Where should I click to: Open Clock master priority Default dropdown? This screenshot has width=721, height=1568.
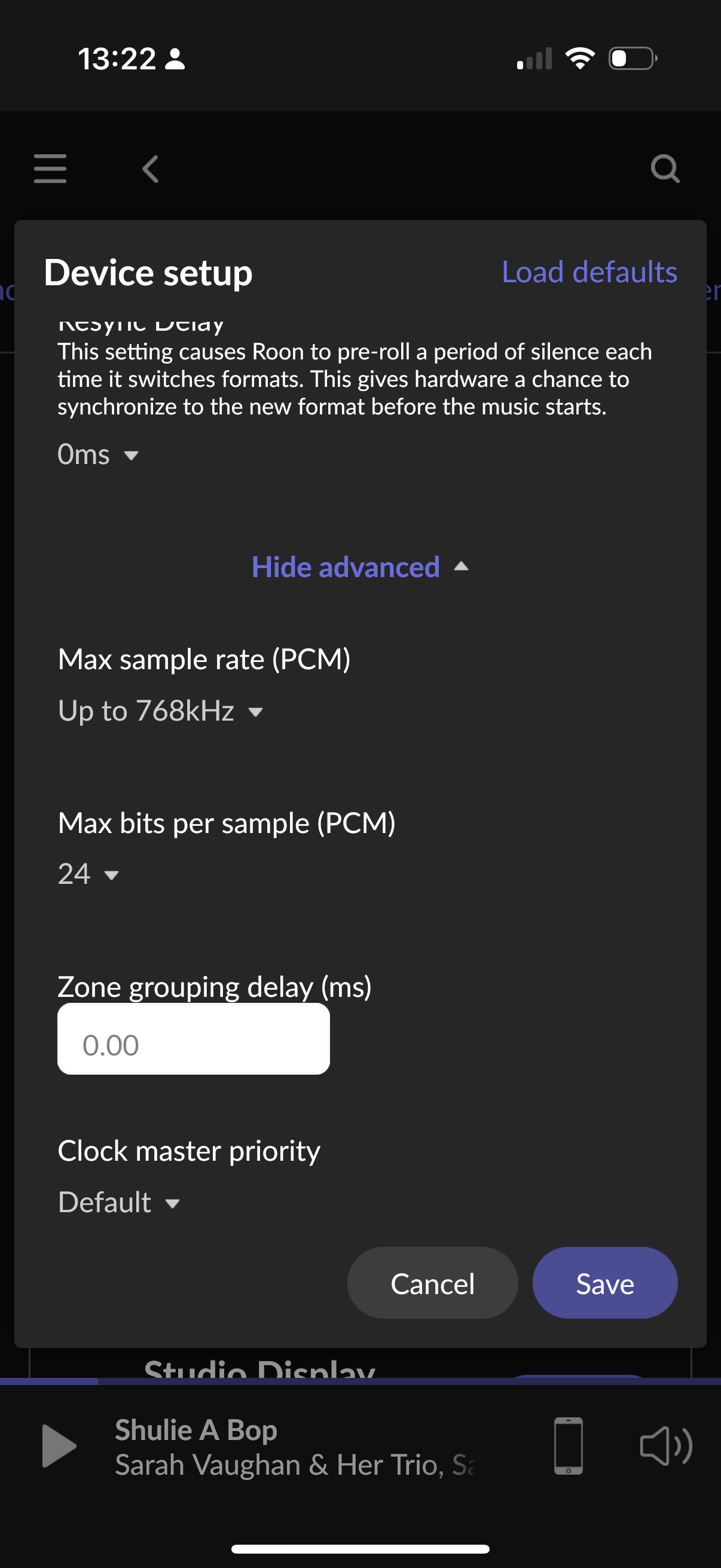119,1202
